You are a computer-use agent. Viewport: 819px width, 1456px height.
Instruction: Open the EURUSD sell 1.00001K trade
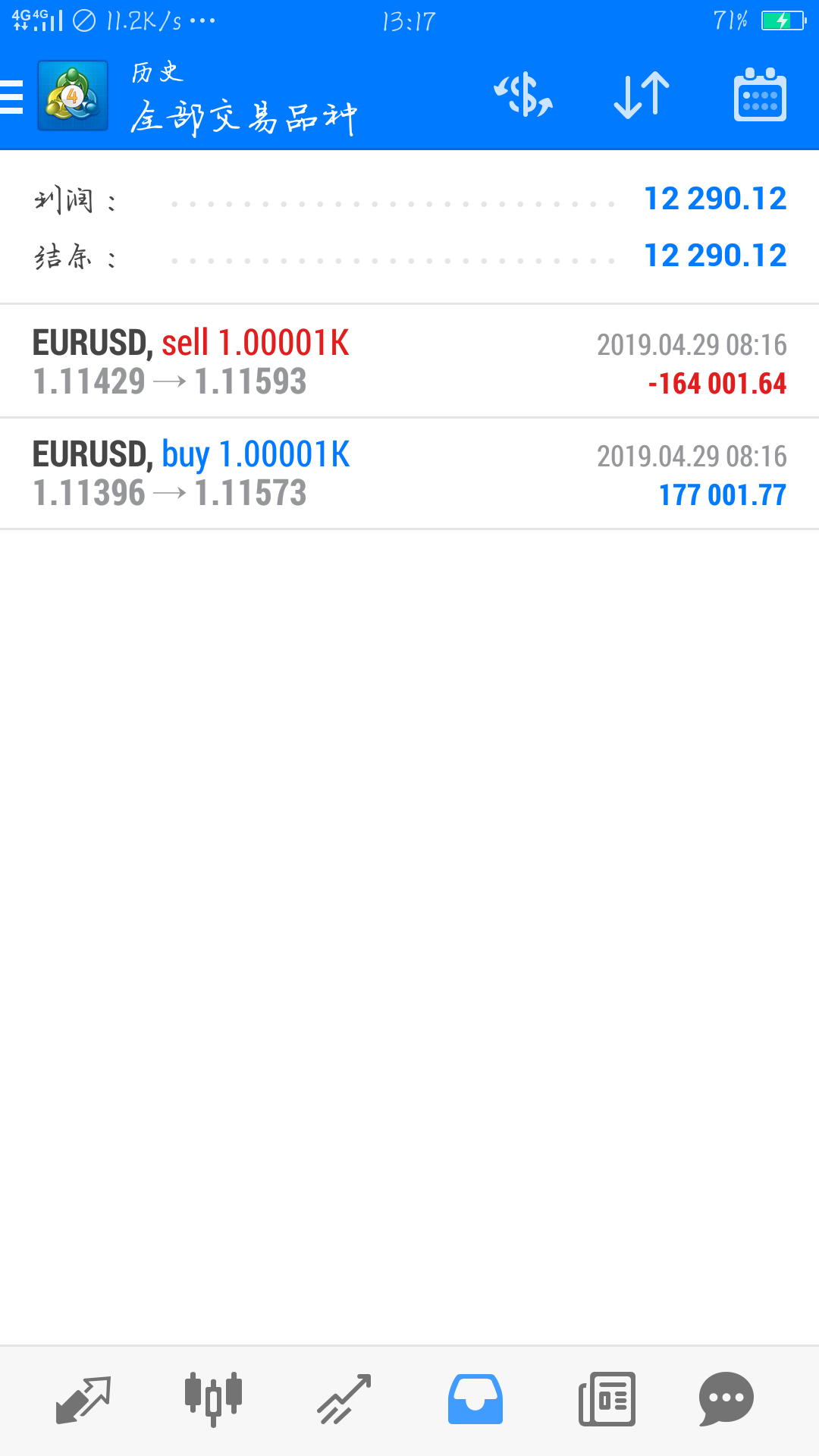click(409, 361)
